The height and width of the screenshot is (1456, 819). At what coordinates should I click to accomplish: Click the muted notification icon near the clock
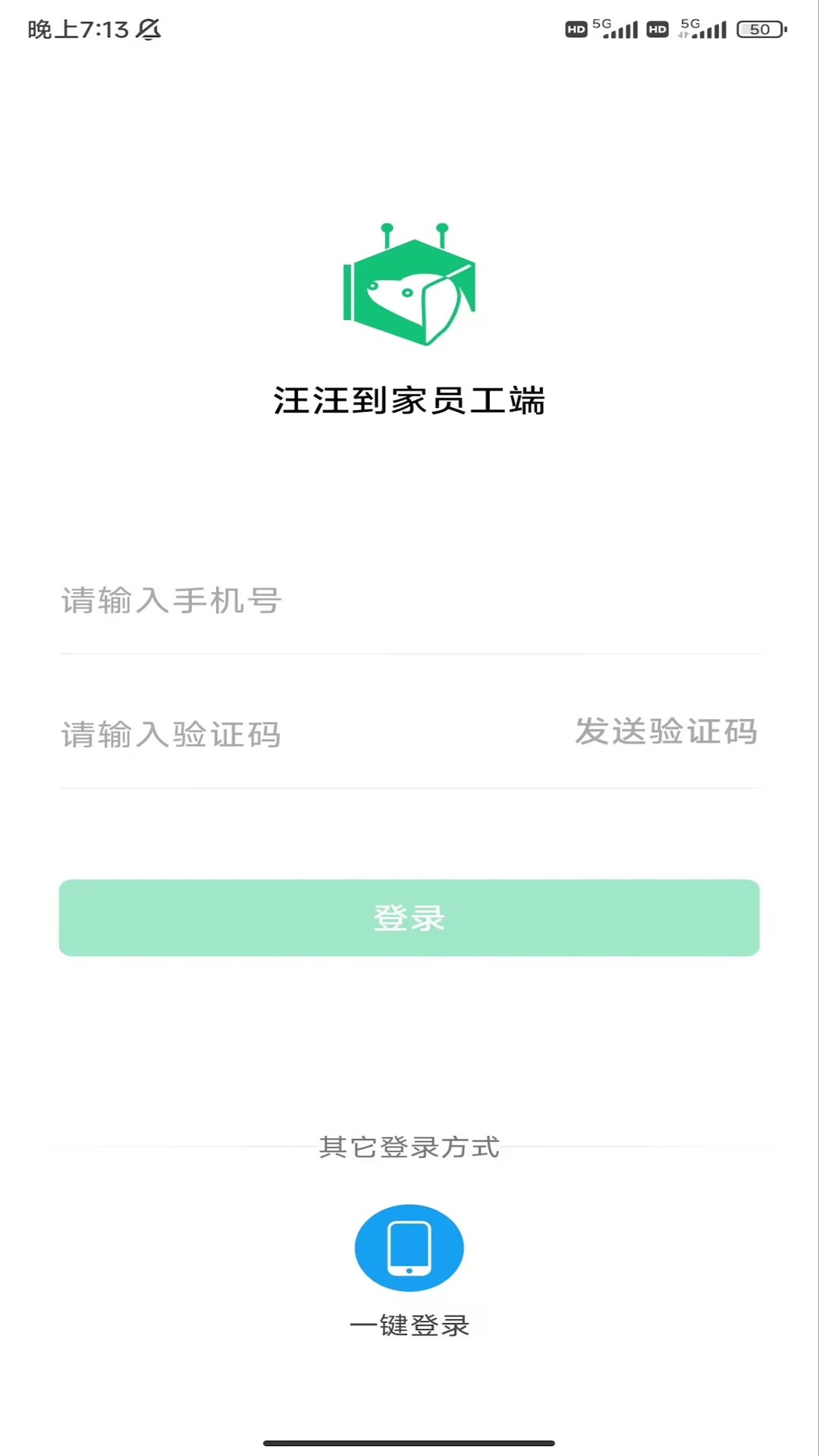point(149,30)
